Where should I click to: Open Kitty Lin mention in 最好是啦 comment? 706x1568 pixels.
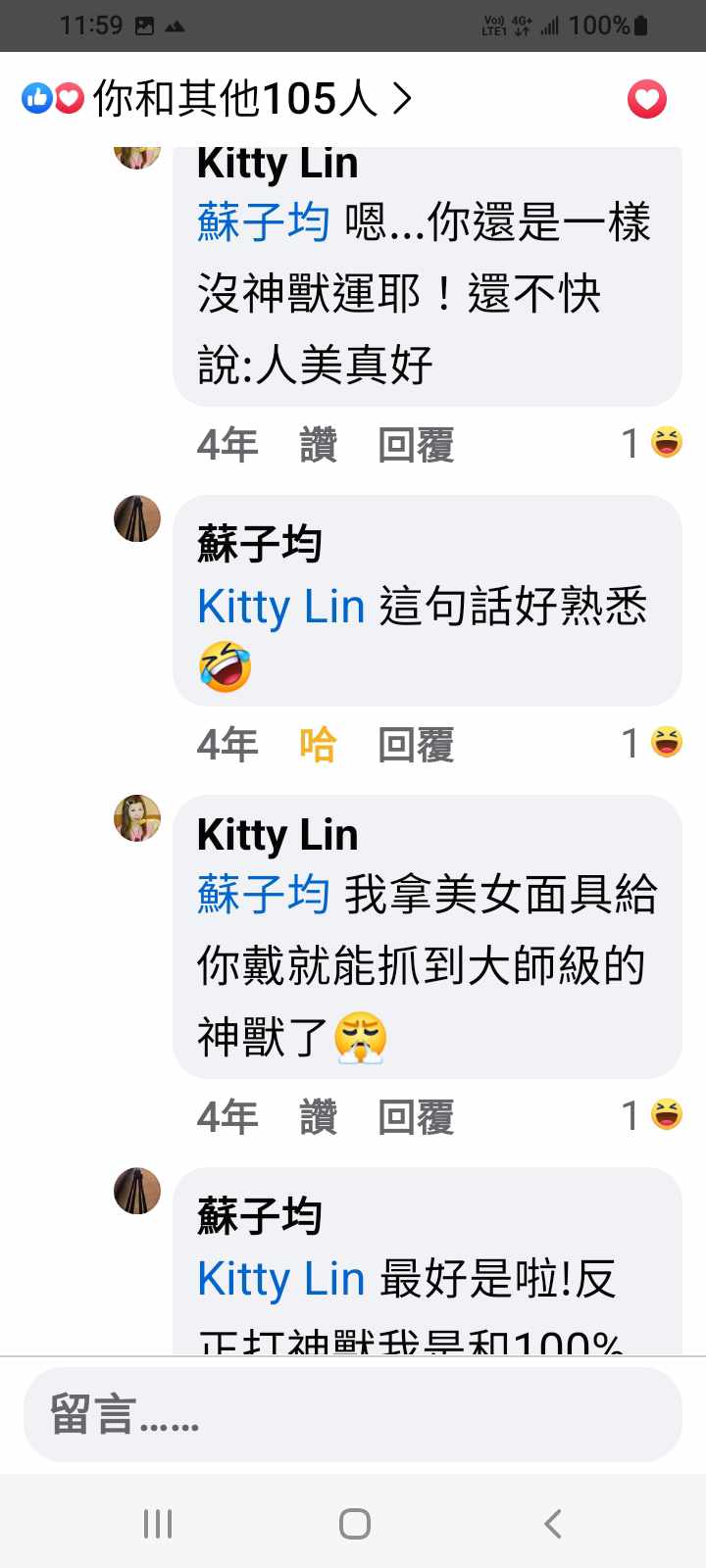coord(281,1278)
